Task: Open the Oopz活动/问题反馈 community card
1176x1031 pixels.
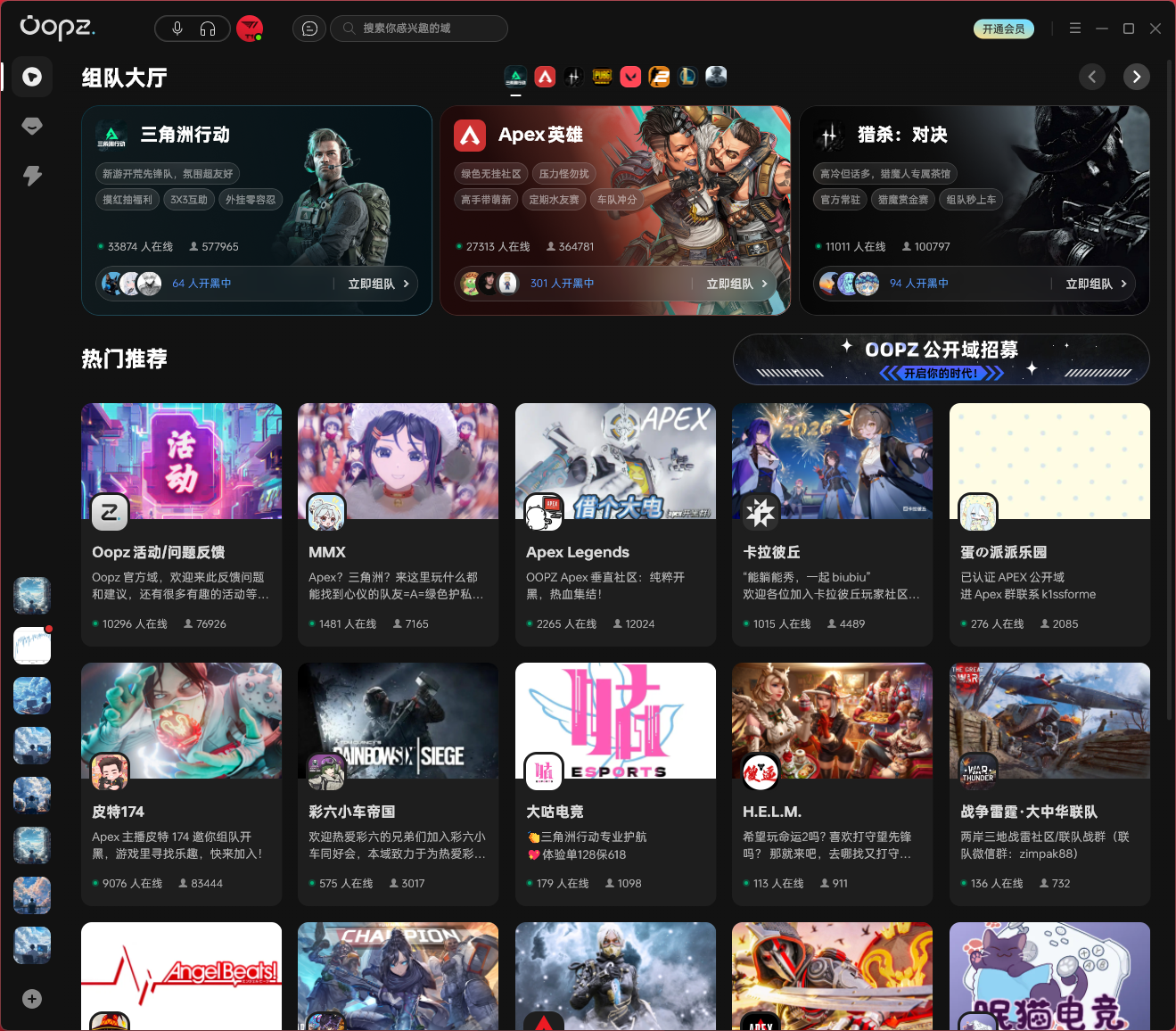Action: 181,524
